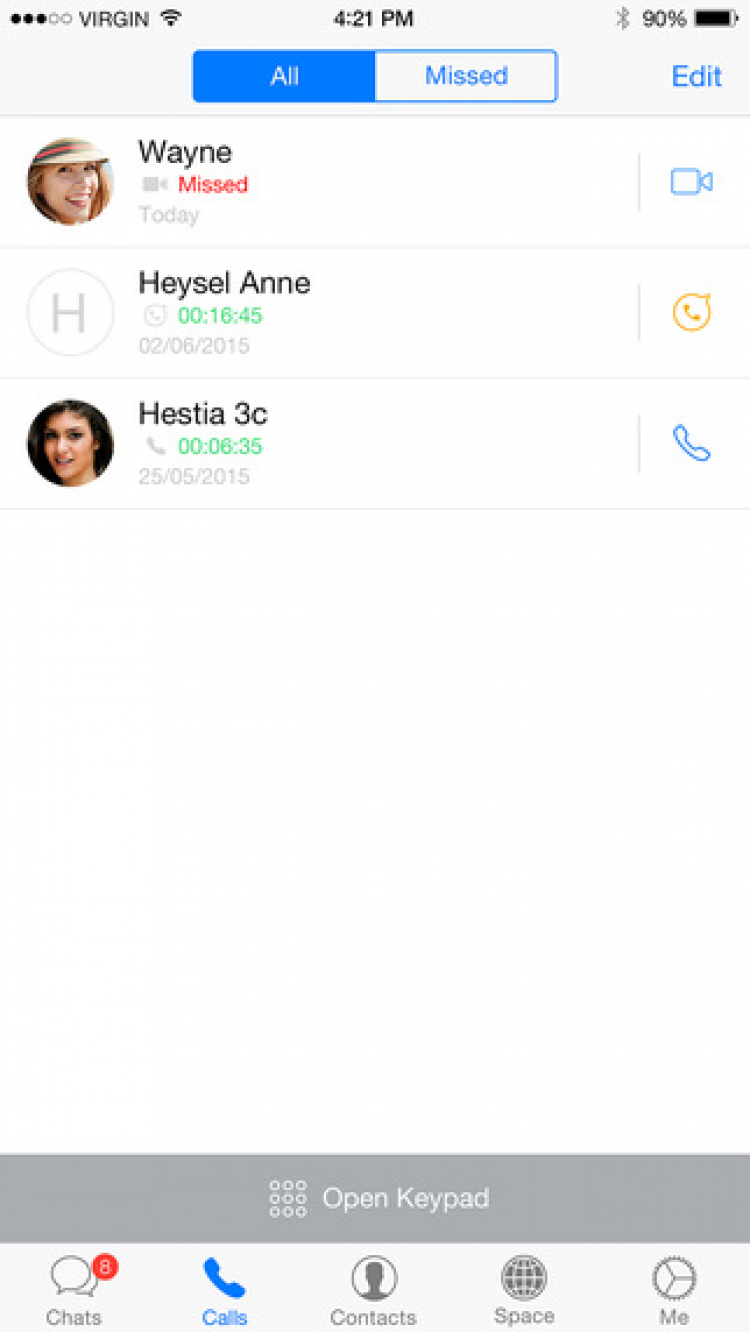Viewport: 750px width, 1332px height.
Task: Call back Heysel Anne with orange phone icon
Action: tap(691, 313)
